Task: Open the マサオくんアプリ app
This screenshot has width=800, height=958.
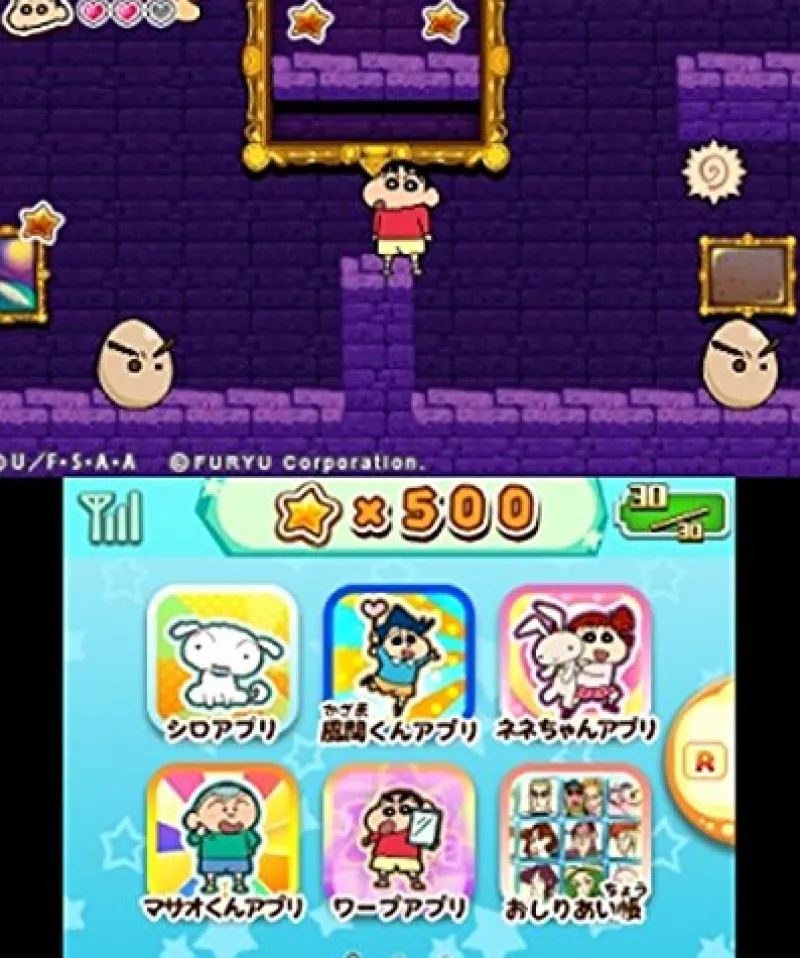Action: [x=222, y=835]
